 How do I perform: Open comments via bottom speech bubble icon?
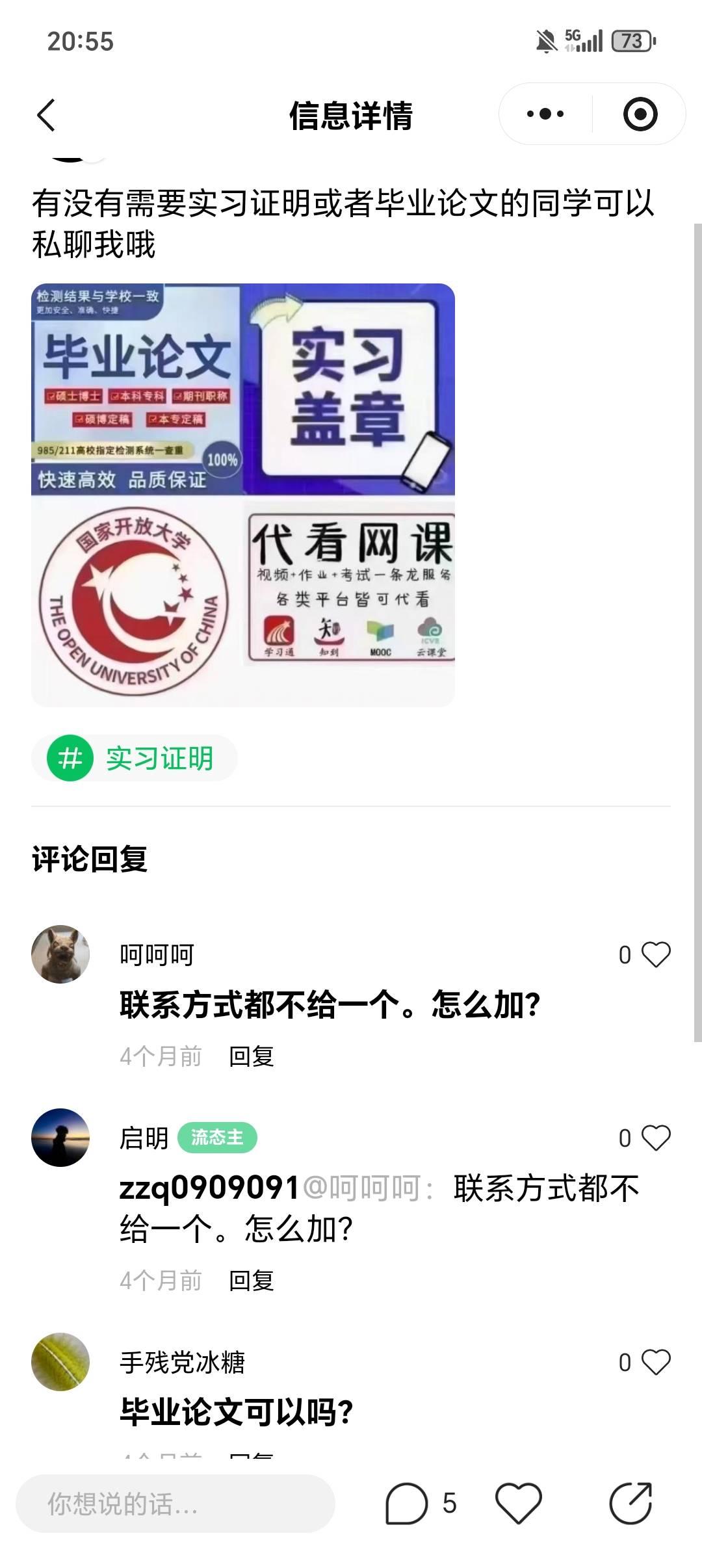[407, 1504]
